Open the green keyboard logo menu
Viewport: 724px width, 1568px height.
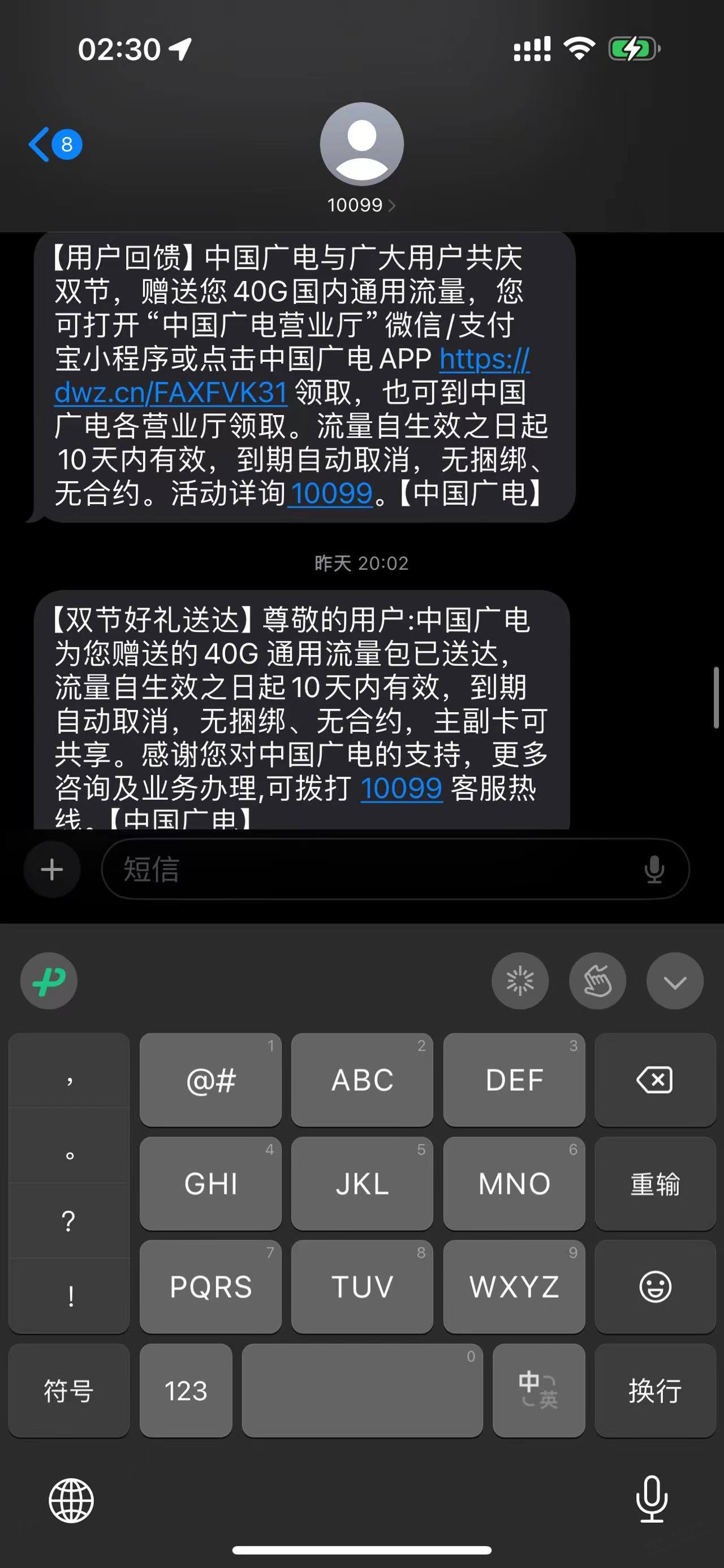[49, 981]
